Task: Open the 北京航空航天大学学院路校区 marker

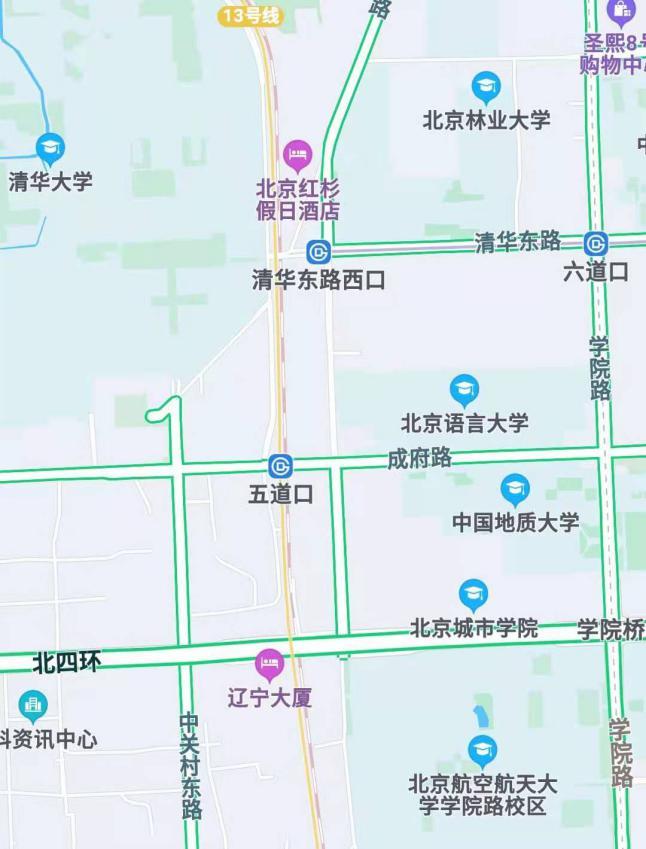Action: [482, 750]
